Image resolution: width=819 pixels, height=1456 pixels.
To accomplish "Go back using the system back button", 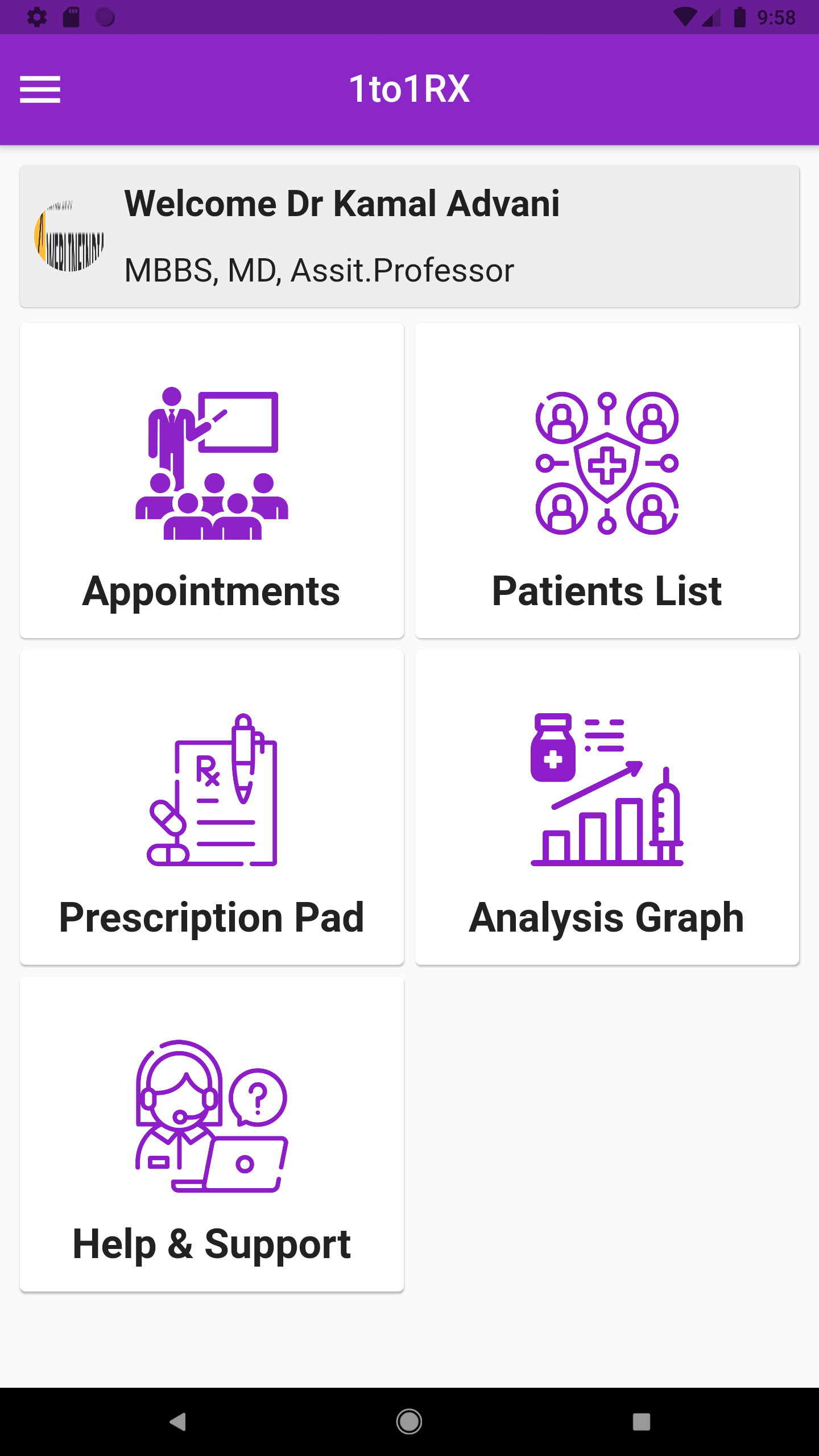I will pyautogui.click(x=177, y=1422).
